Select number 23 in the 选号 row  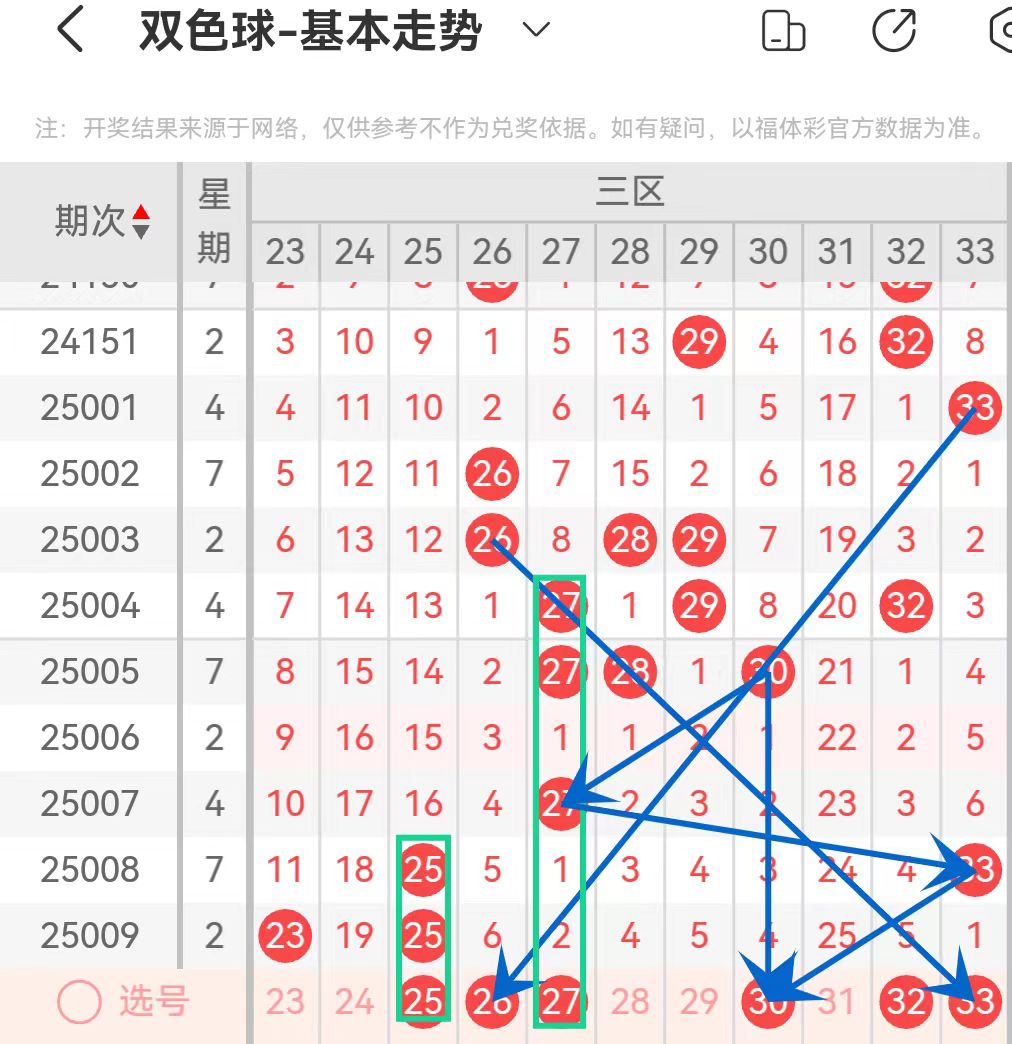285,1001
